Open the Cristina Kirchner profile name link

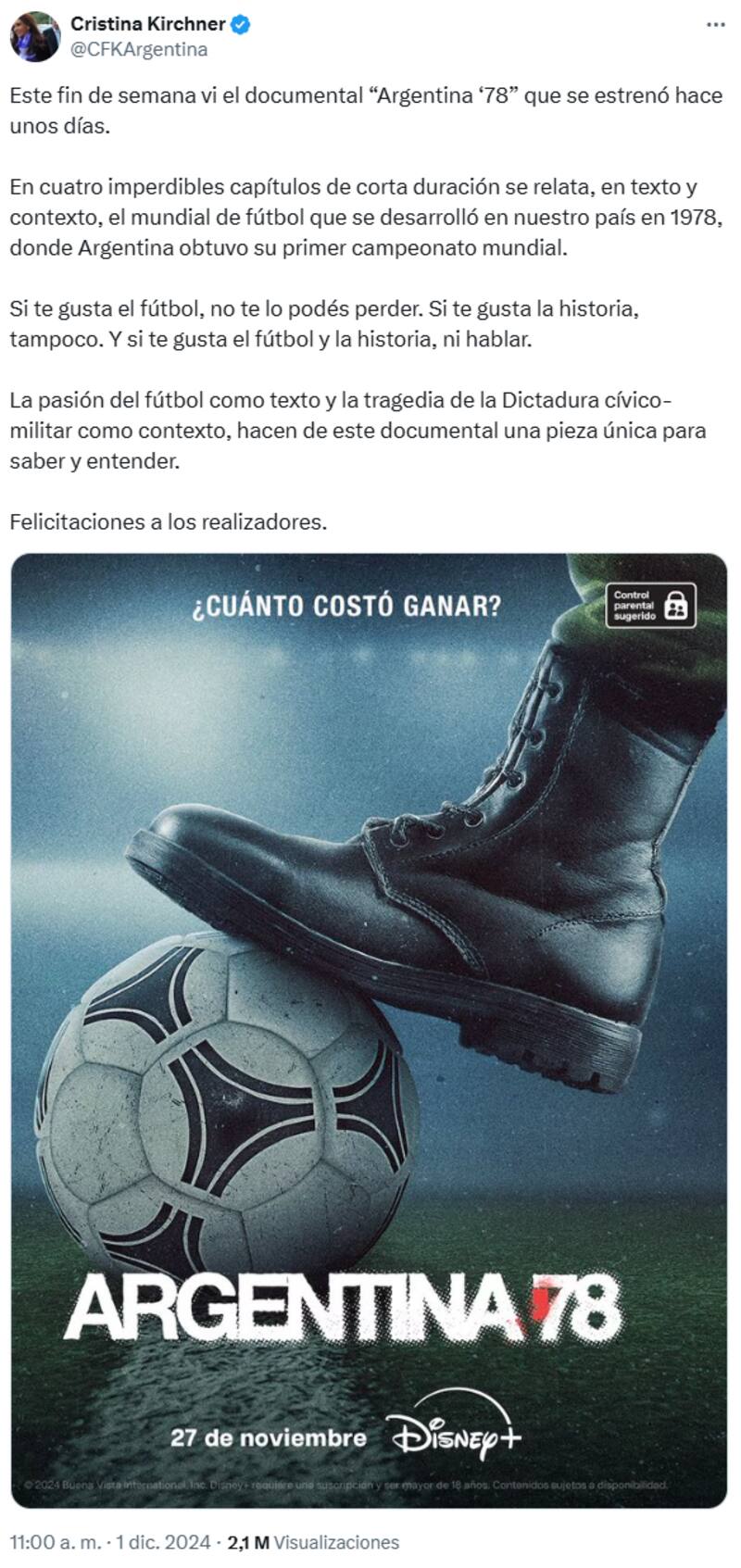coord(147,25)
